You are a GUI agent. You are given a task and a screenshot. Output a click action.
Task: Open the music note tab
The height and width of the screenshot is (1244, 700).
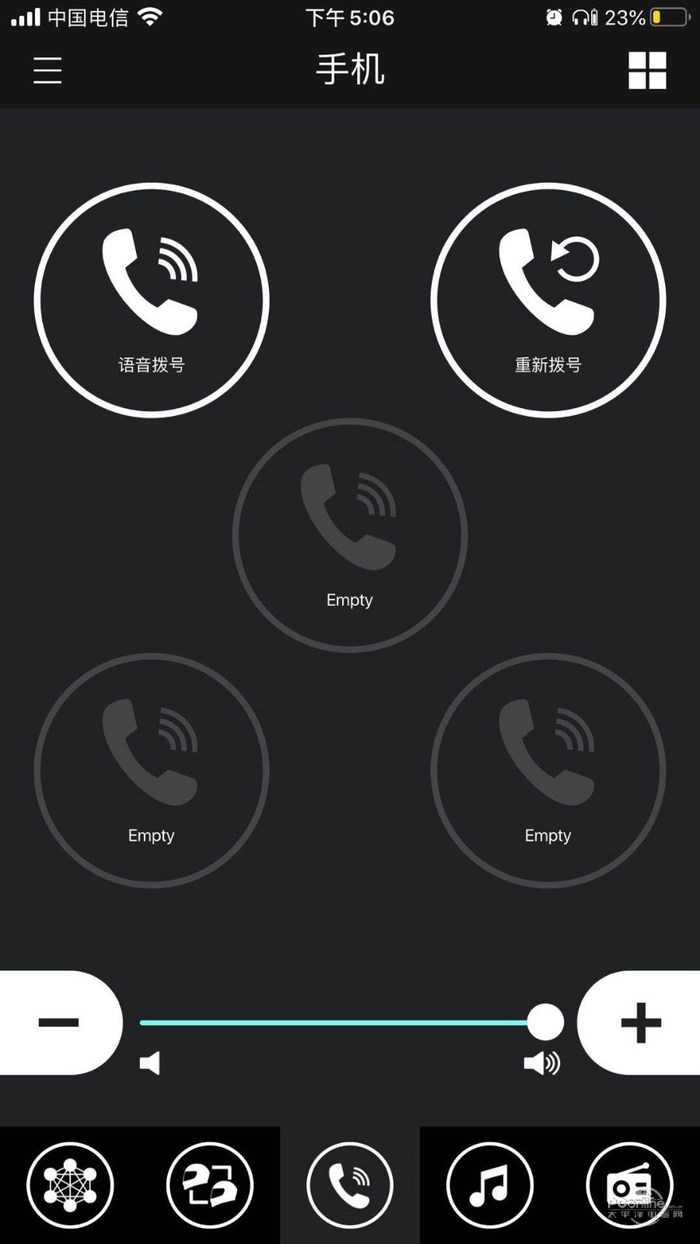tap(490, 1185)
